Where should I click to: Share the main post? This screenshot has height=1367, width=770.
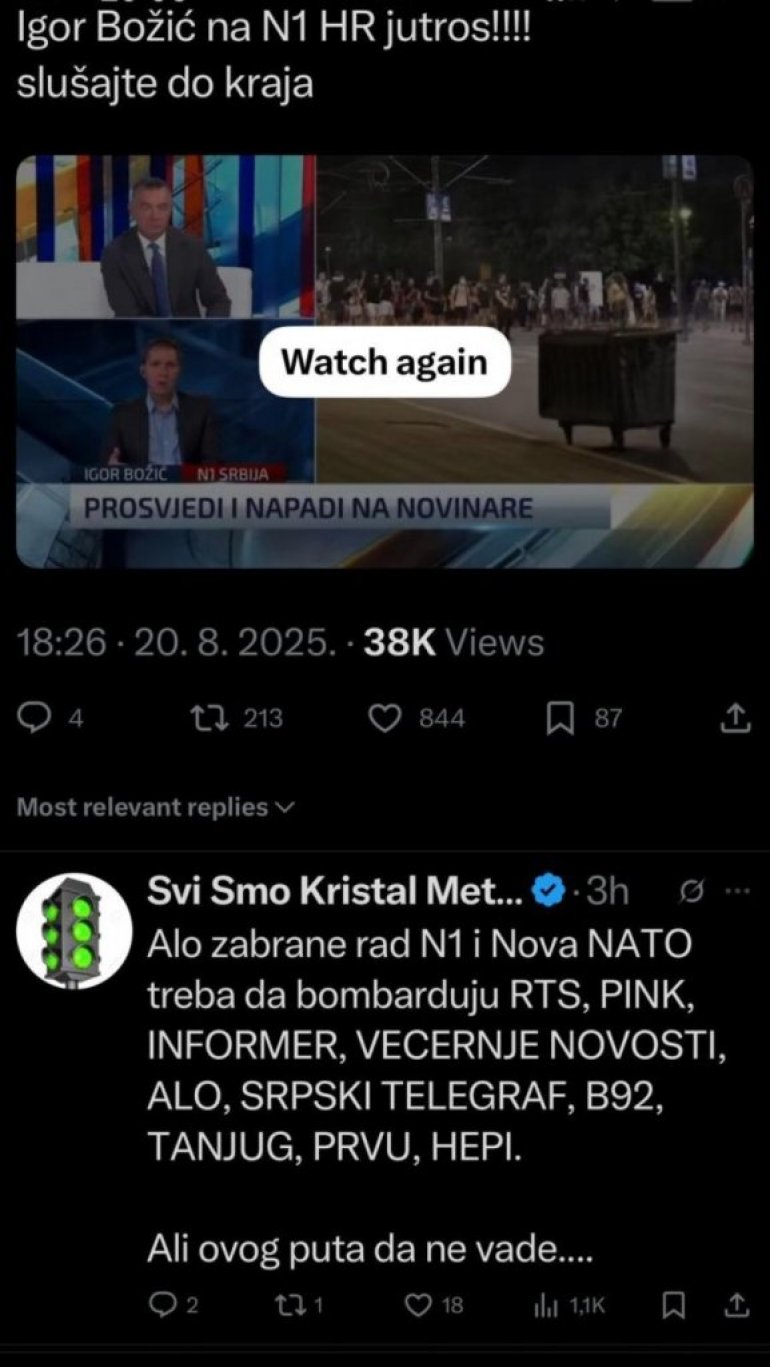pos(735,717)
